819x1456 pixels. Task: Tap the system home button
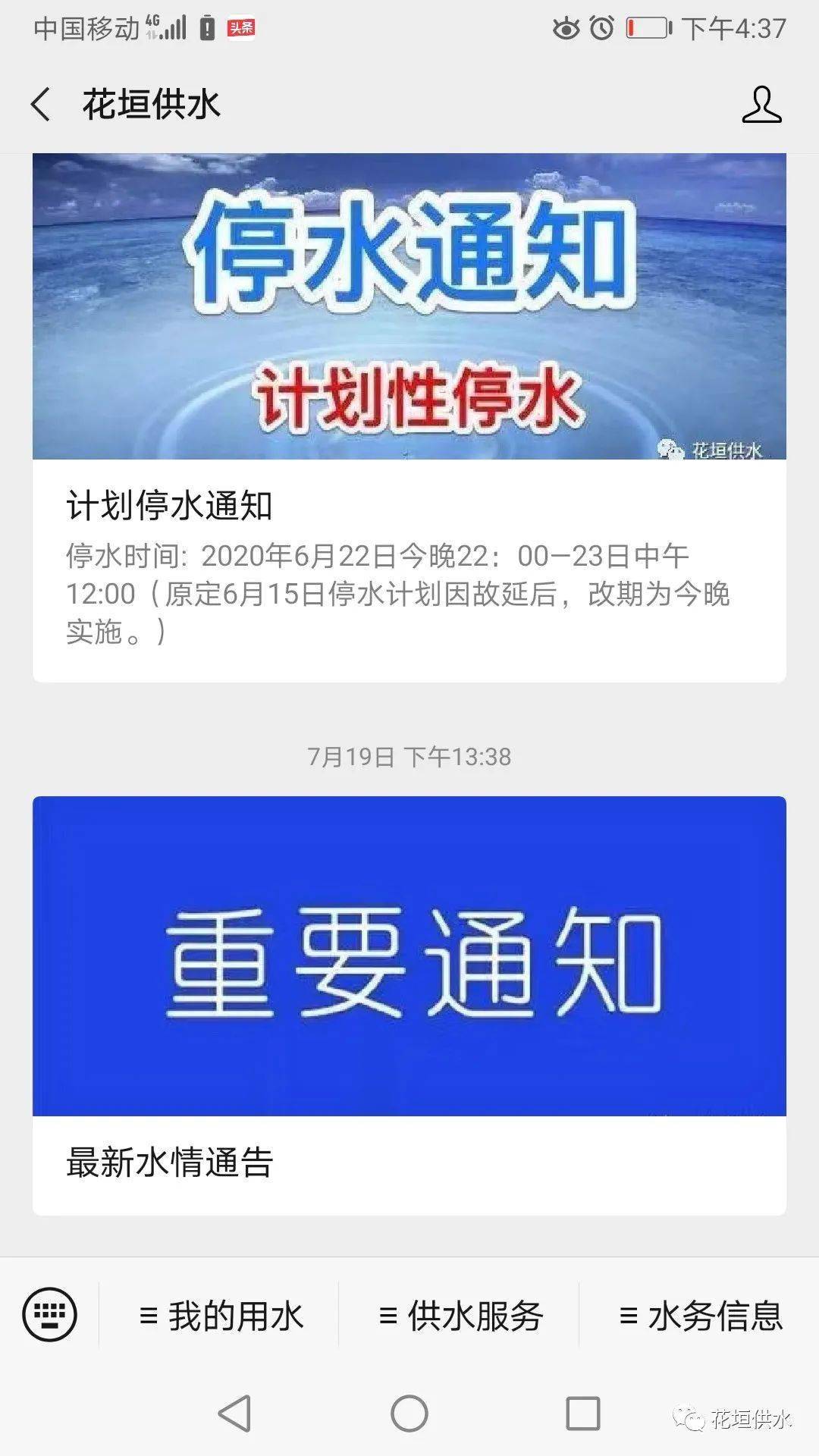409,1414
